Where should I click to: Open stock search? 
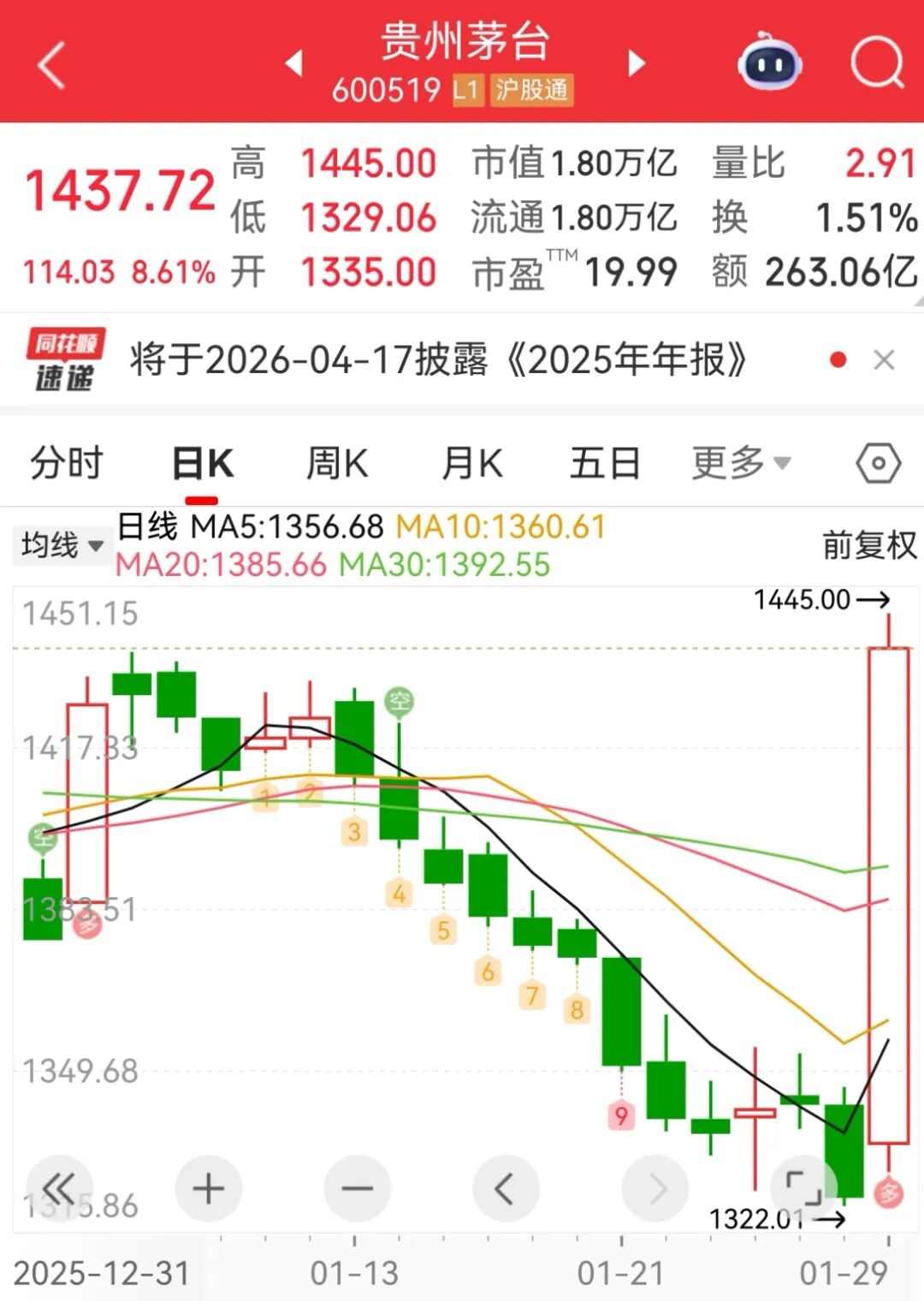coord(877,62)
